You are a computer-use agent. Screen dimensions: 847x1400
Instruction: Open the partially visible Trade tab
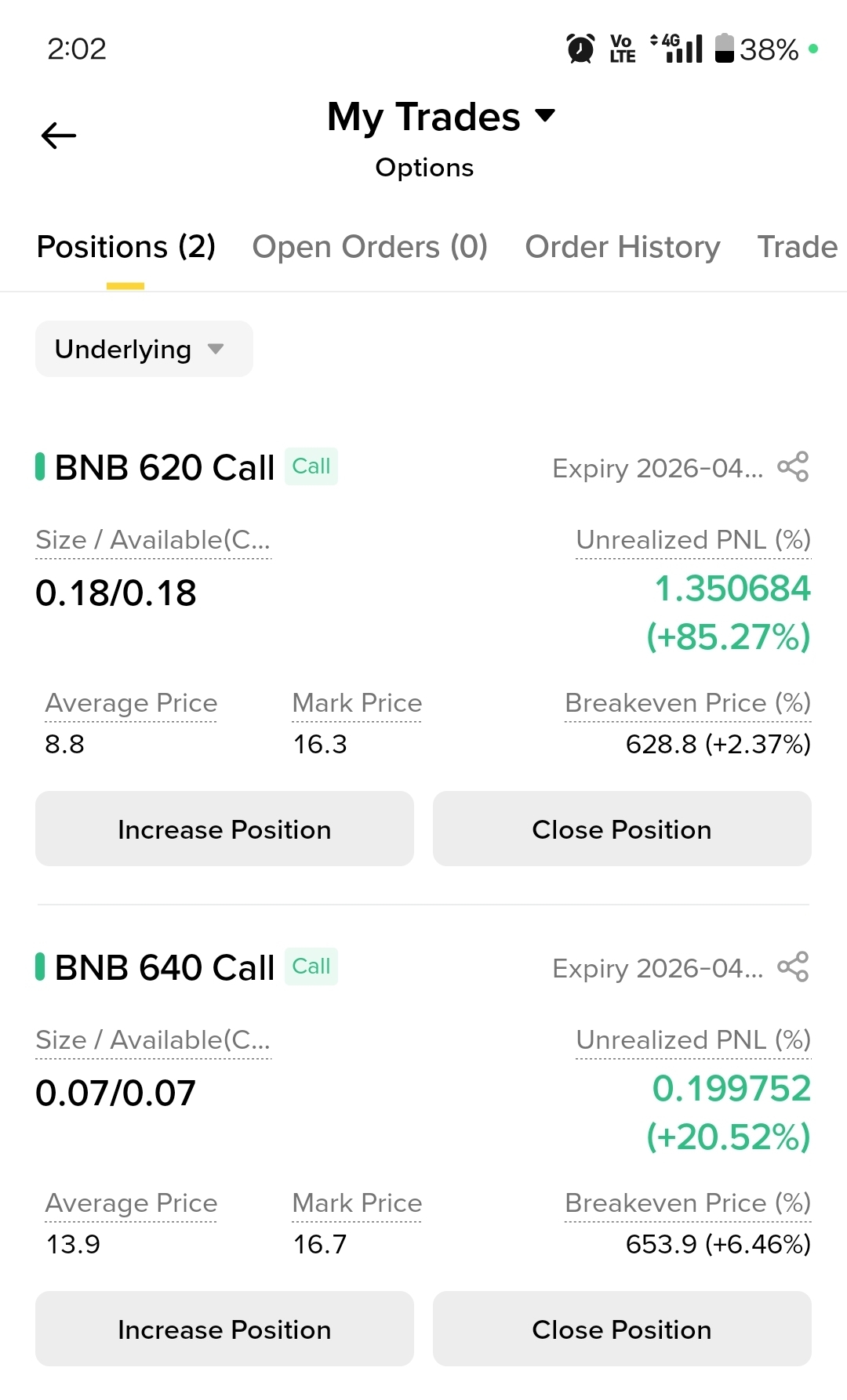tap(797, 247)
